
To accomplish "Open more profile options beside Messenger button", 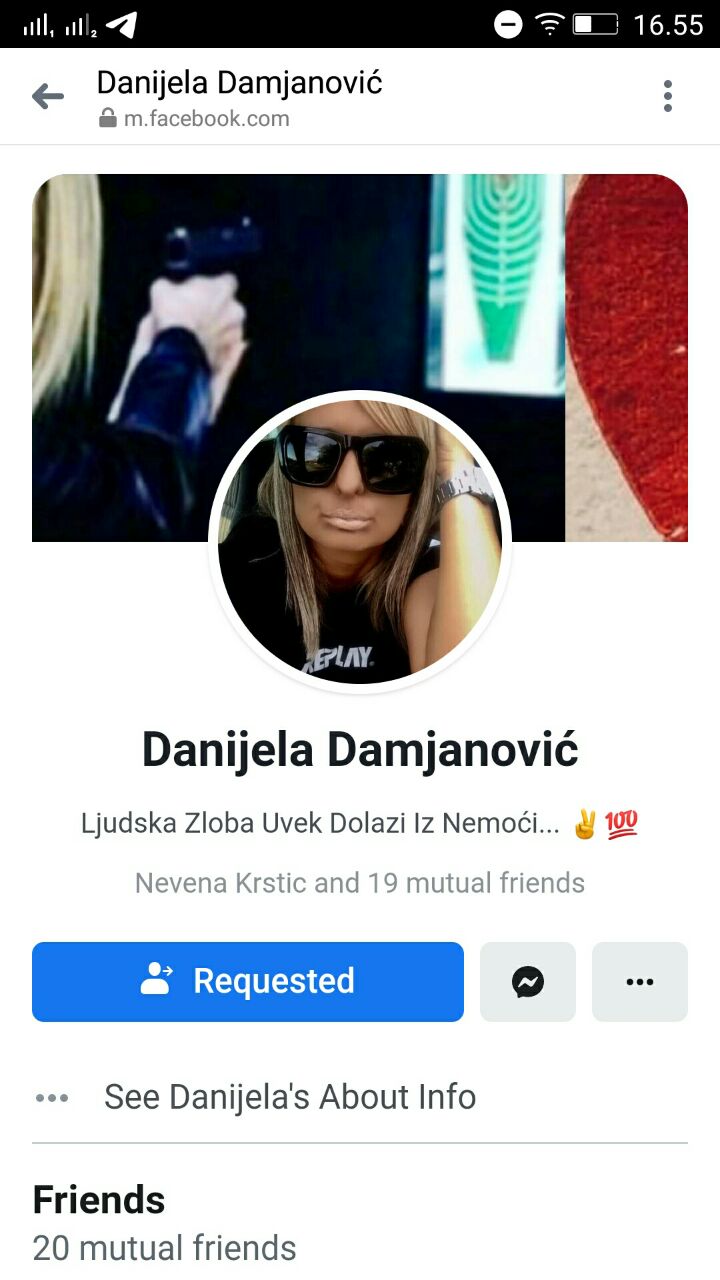I will point(639,982).
